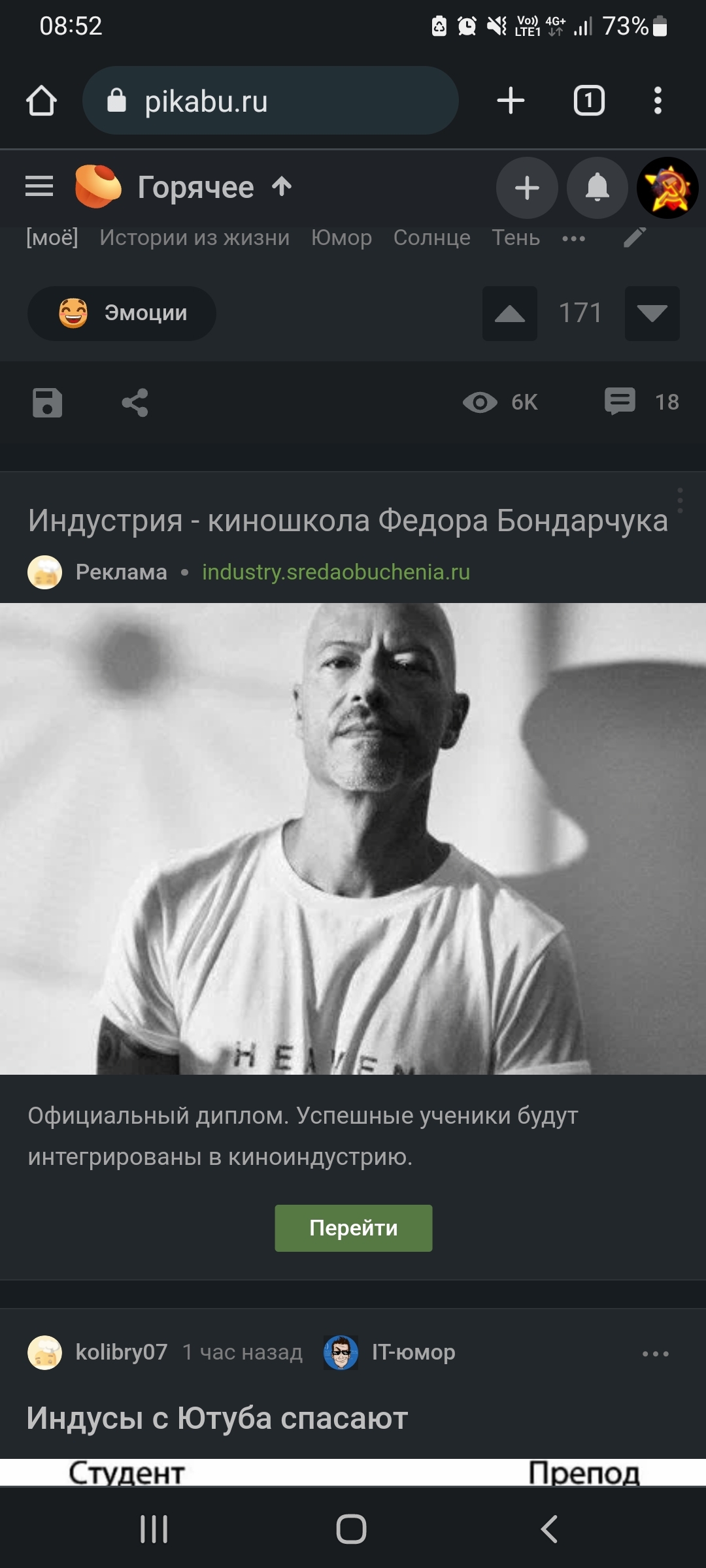Open kolibry07 post options menu
Image resolution: width=706 pixels, height=1568 pixels.
click(x=655, y=1354)
